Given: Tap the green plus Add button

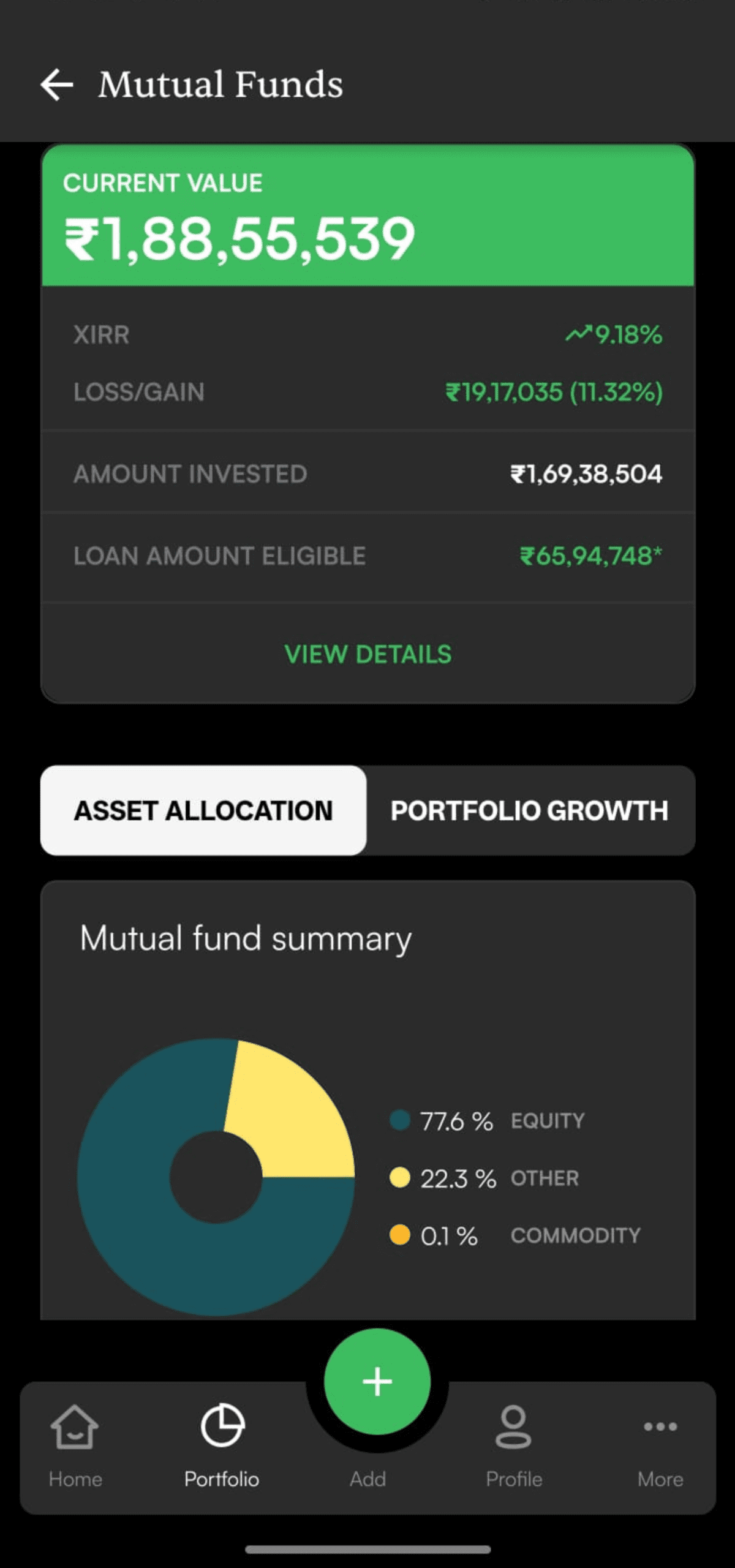Looking at the screenshot, I should [x=377, y=1382].
